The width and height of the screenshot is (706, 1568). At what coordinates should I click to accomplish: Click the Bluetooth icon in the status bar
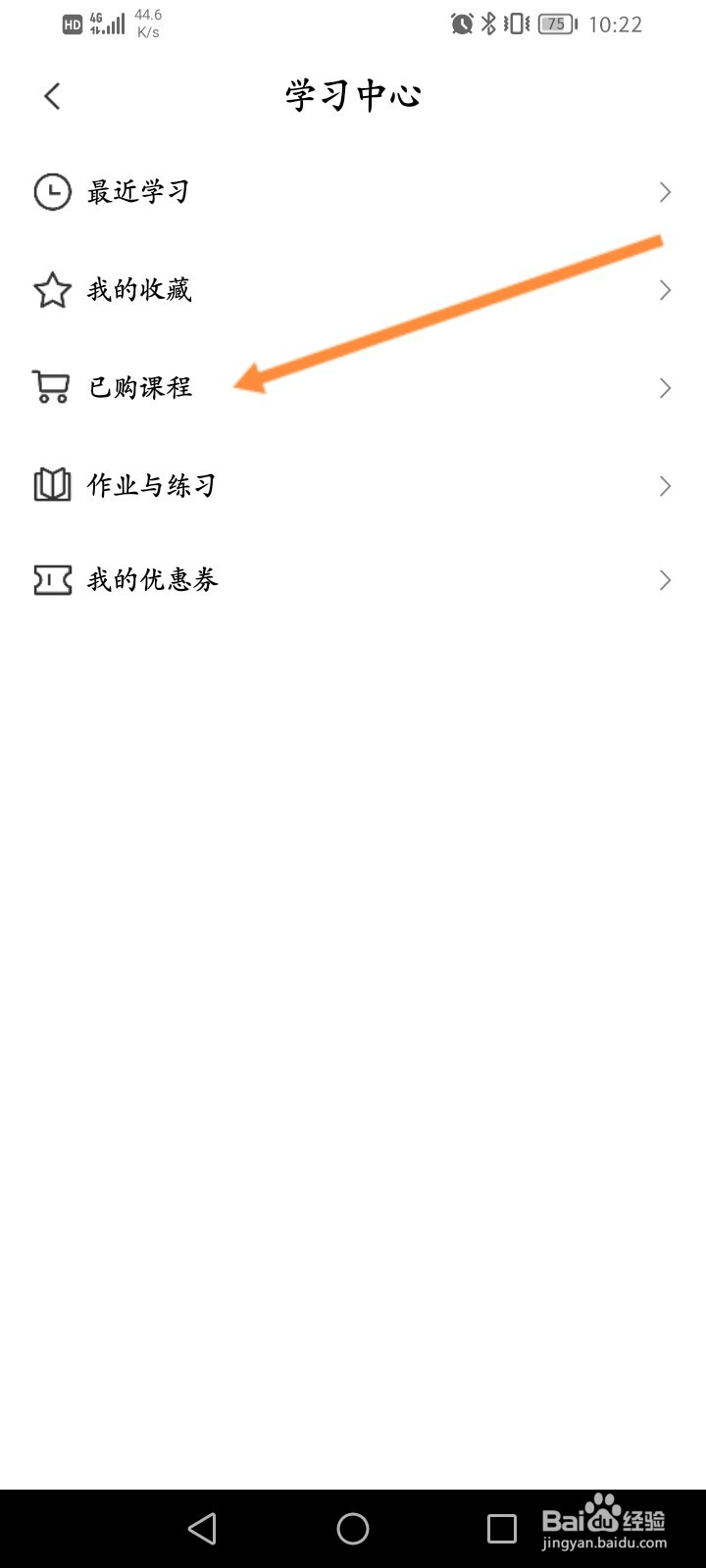(x=489, y=24)
